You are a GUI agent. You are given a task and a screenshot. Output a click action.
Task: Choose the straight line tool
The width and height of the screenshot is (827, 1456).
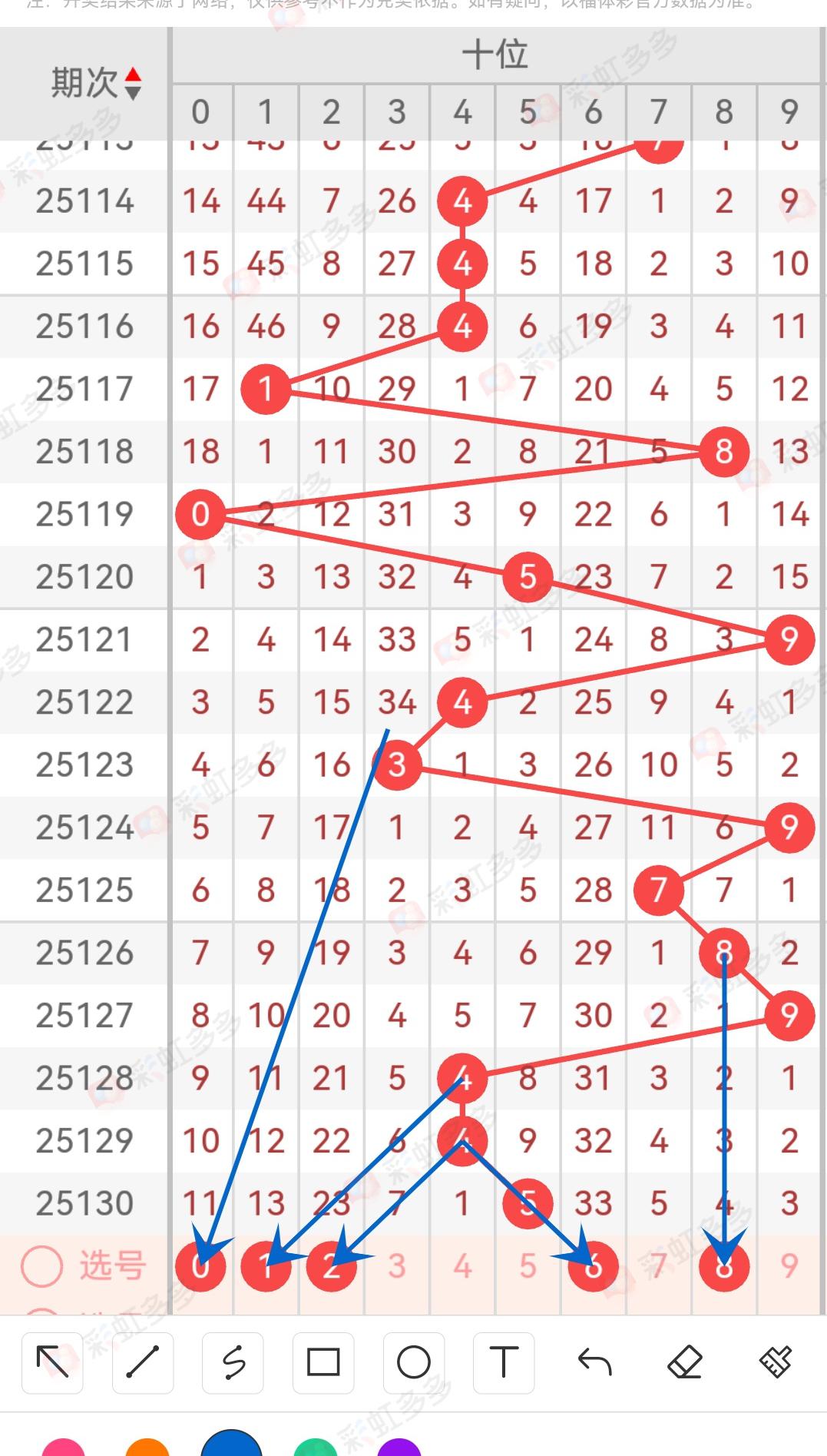click(x=143, y=1363)
